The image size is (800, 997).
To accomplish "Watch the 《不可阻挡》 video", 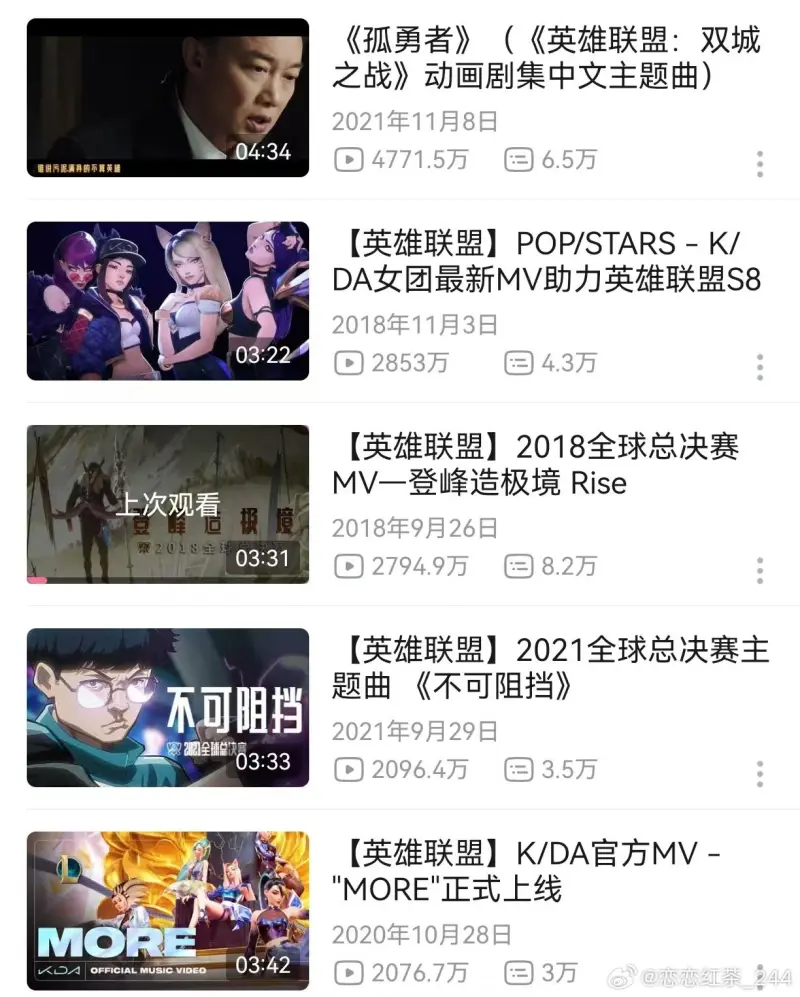I will click(168, 707).
